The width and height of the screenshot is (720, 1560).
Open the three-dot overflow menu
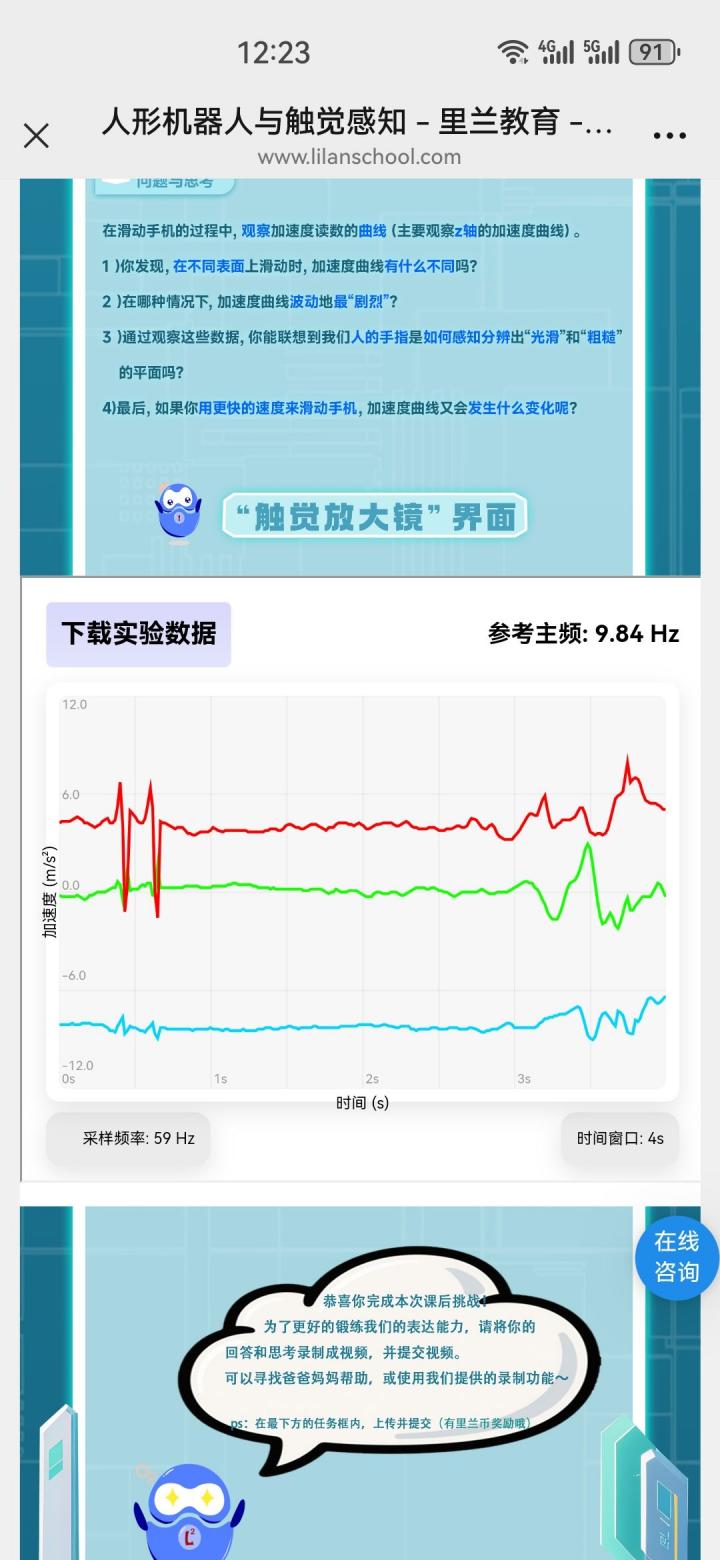coord(669,136)
